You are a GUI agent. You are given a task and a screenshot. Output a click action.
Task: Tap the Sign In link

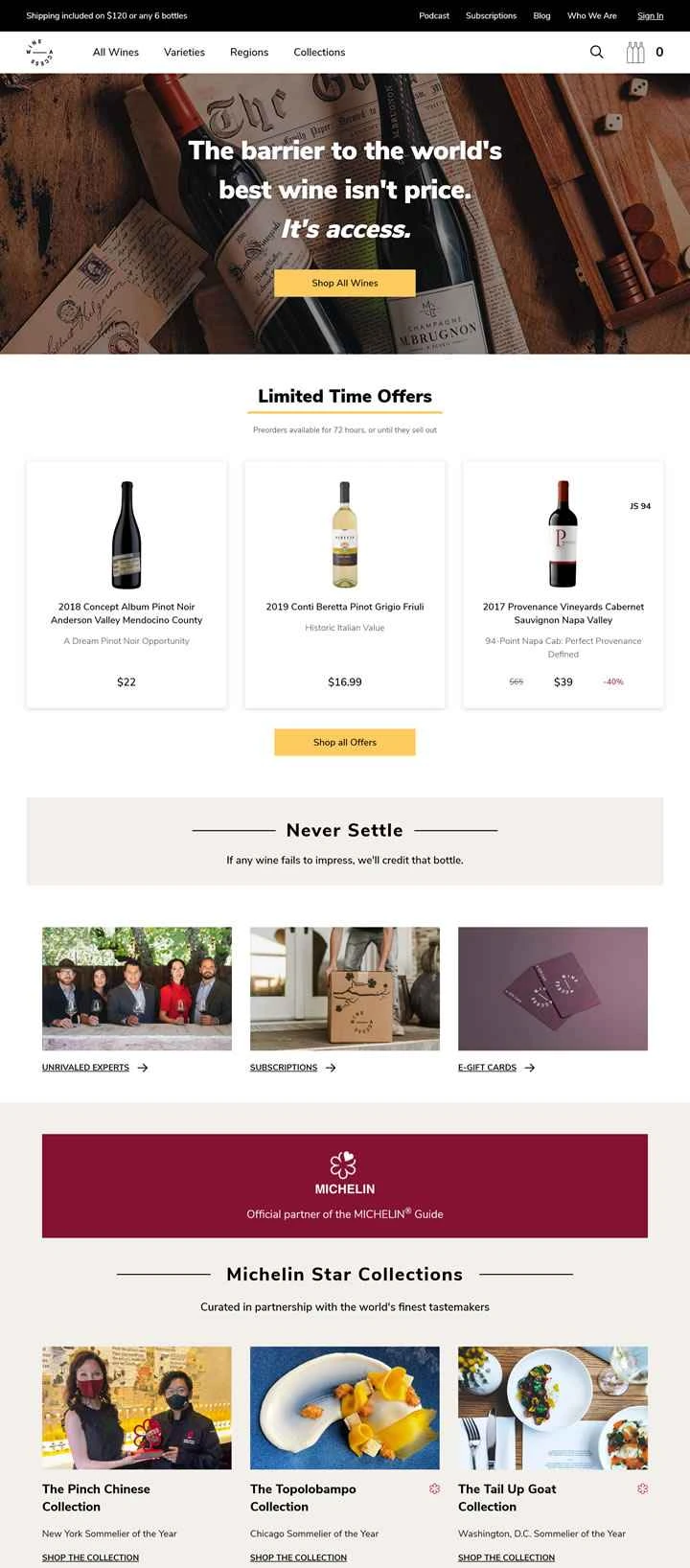click(x=650, y=15)
